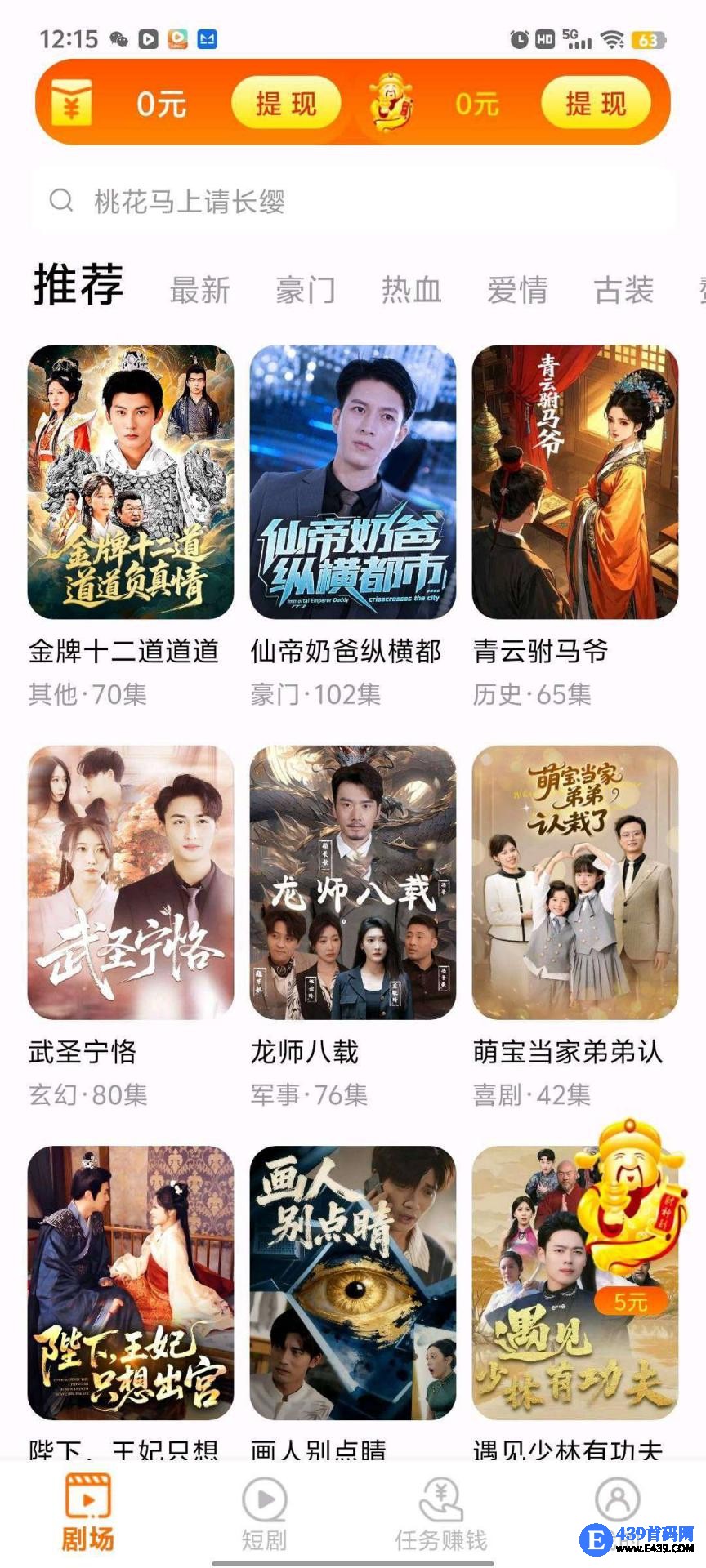This screenshot has width=706, height=1568.
Task: Open the profile tab in bottom navigation
Action: (x=618, y=1503)
